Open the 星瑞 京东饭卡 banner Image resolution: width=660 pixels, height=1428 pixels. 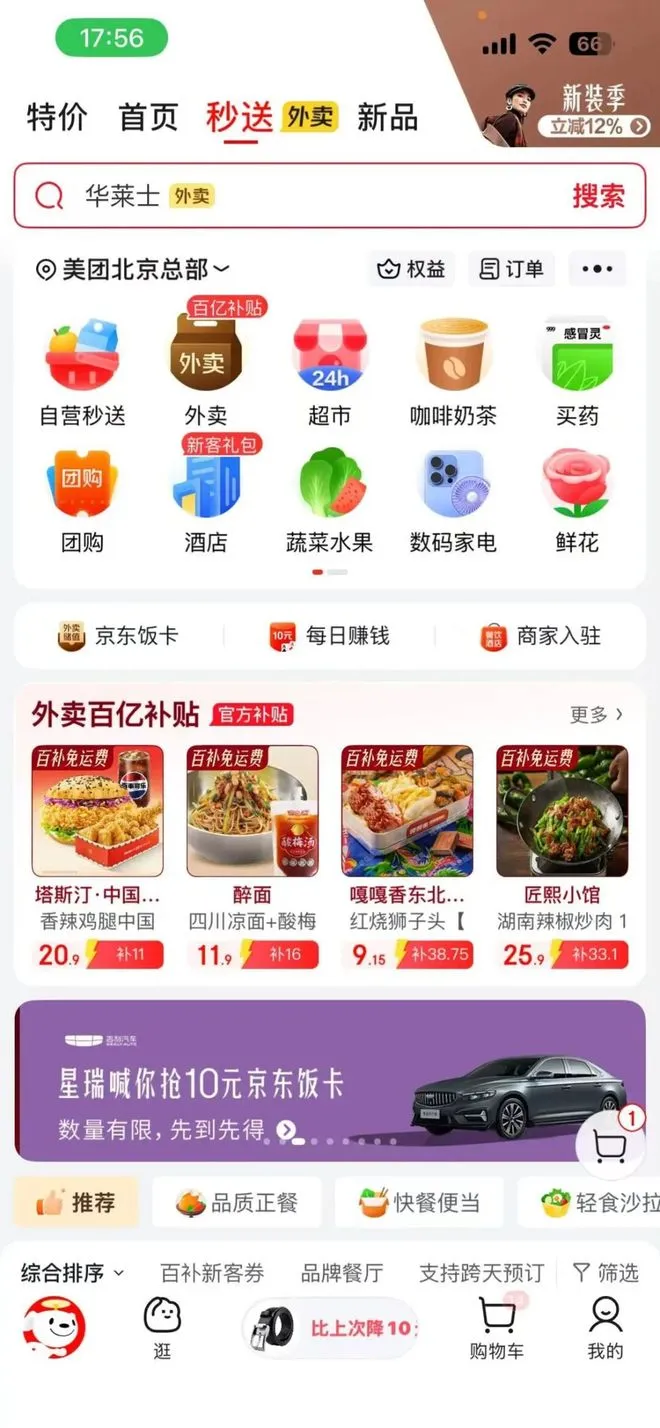300,1081
